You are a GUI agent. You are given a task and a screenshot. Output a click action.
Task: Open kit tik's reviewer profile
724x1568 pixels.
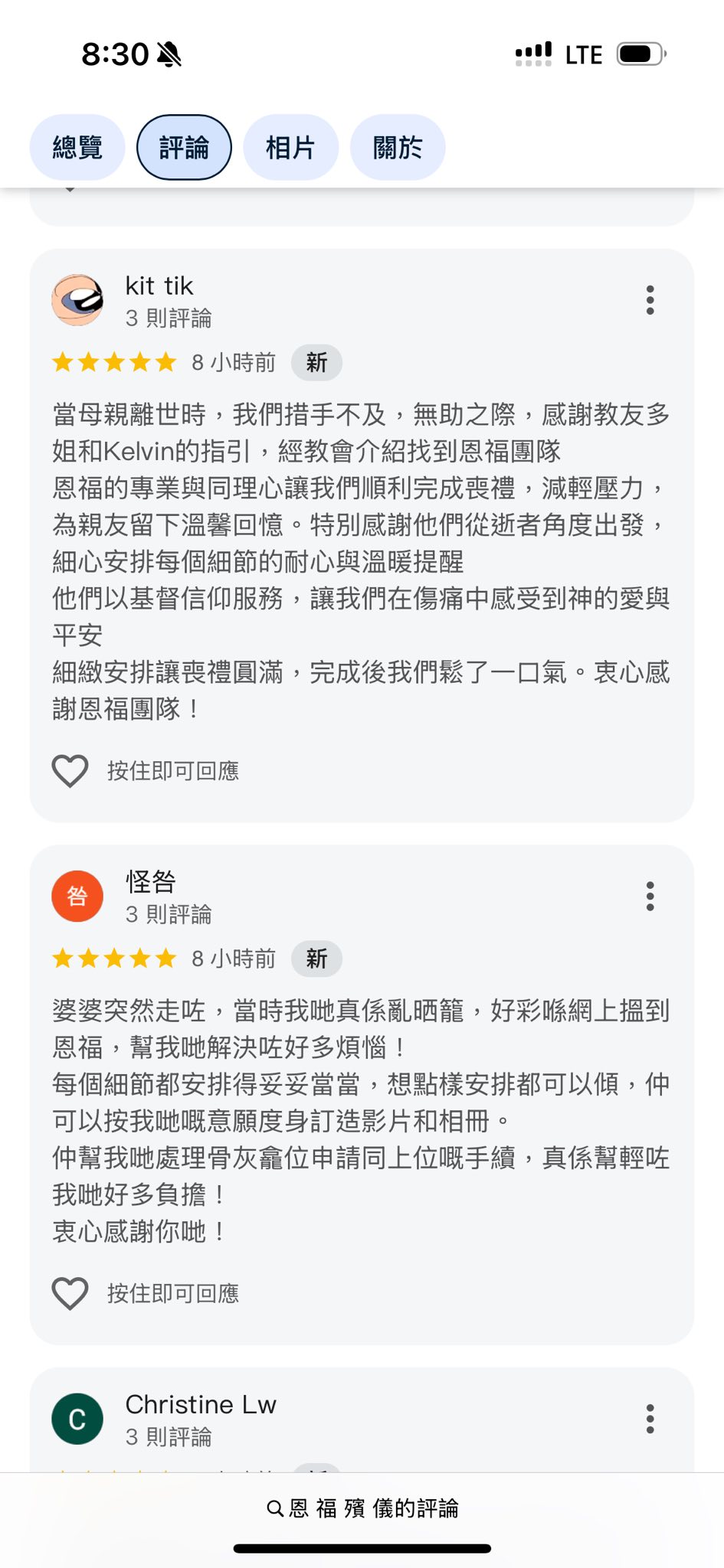pos(77,300)
